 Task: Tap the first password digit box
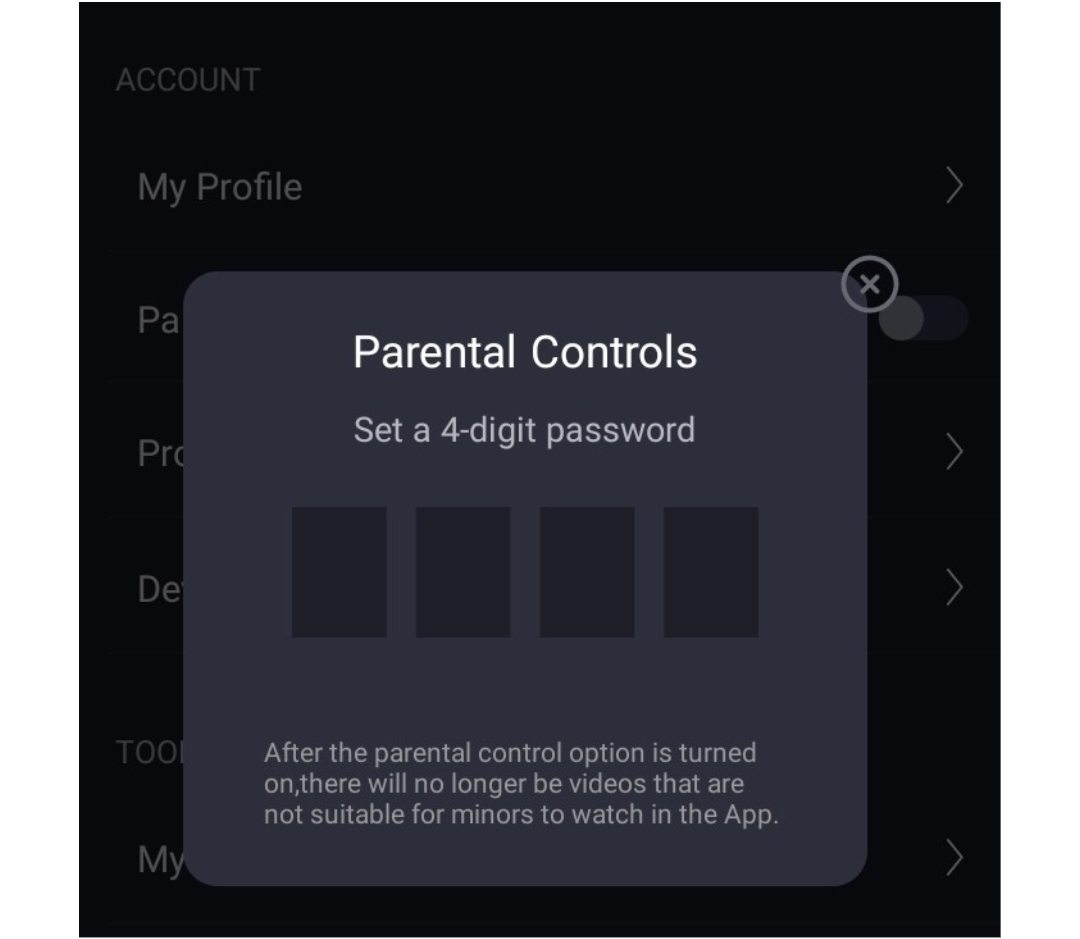pyautogui.click(x=339, y=571)
